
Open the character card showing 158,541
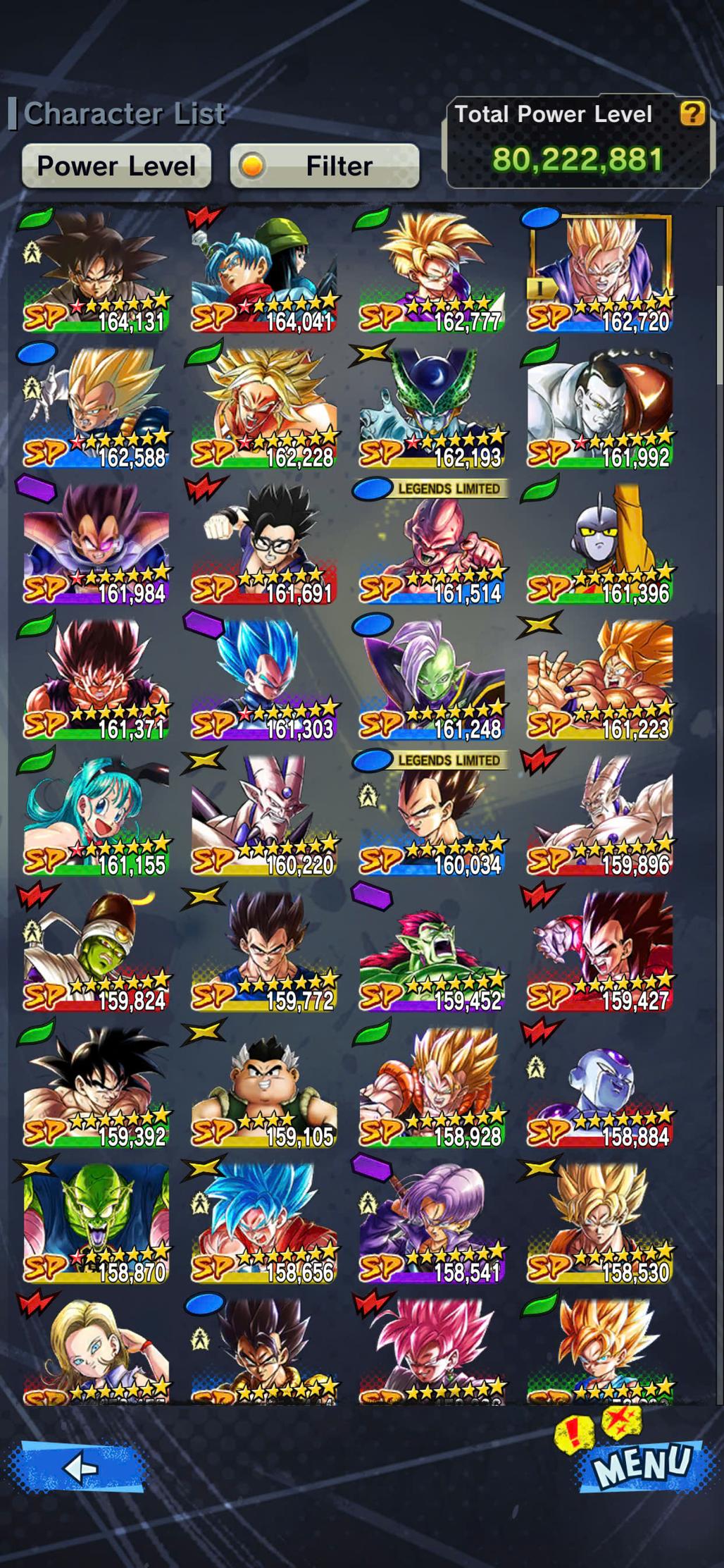432,1223
